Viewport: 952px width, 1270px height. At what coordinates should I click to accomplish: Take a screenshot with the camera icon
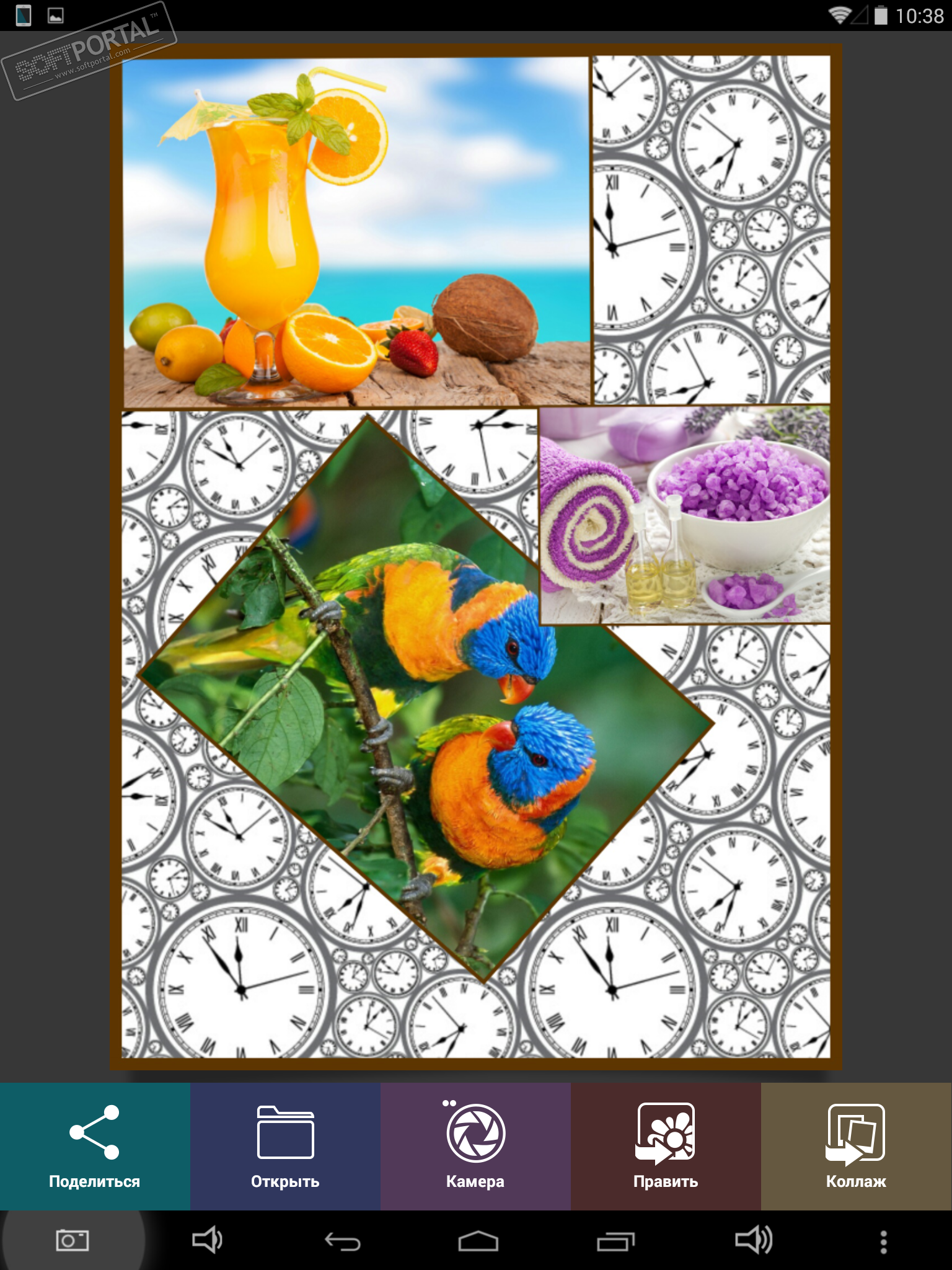coord(72,1240)
